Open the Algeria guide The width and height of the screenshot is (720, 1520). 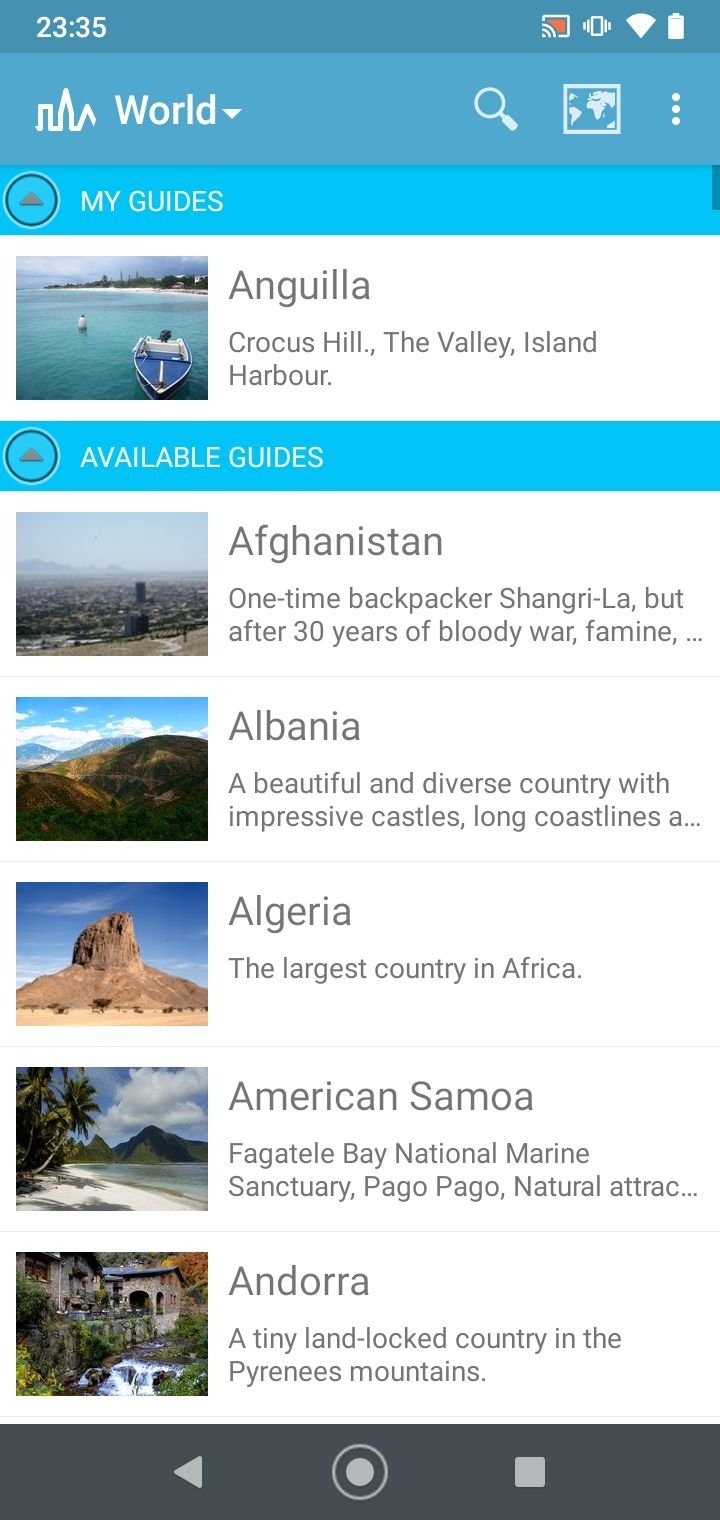[360, 954]
